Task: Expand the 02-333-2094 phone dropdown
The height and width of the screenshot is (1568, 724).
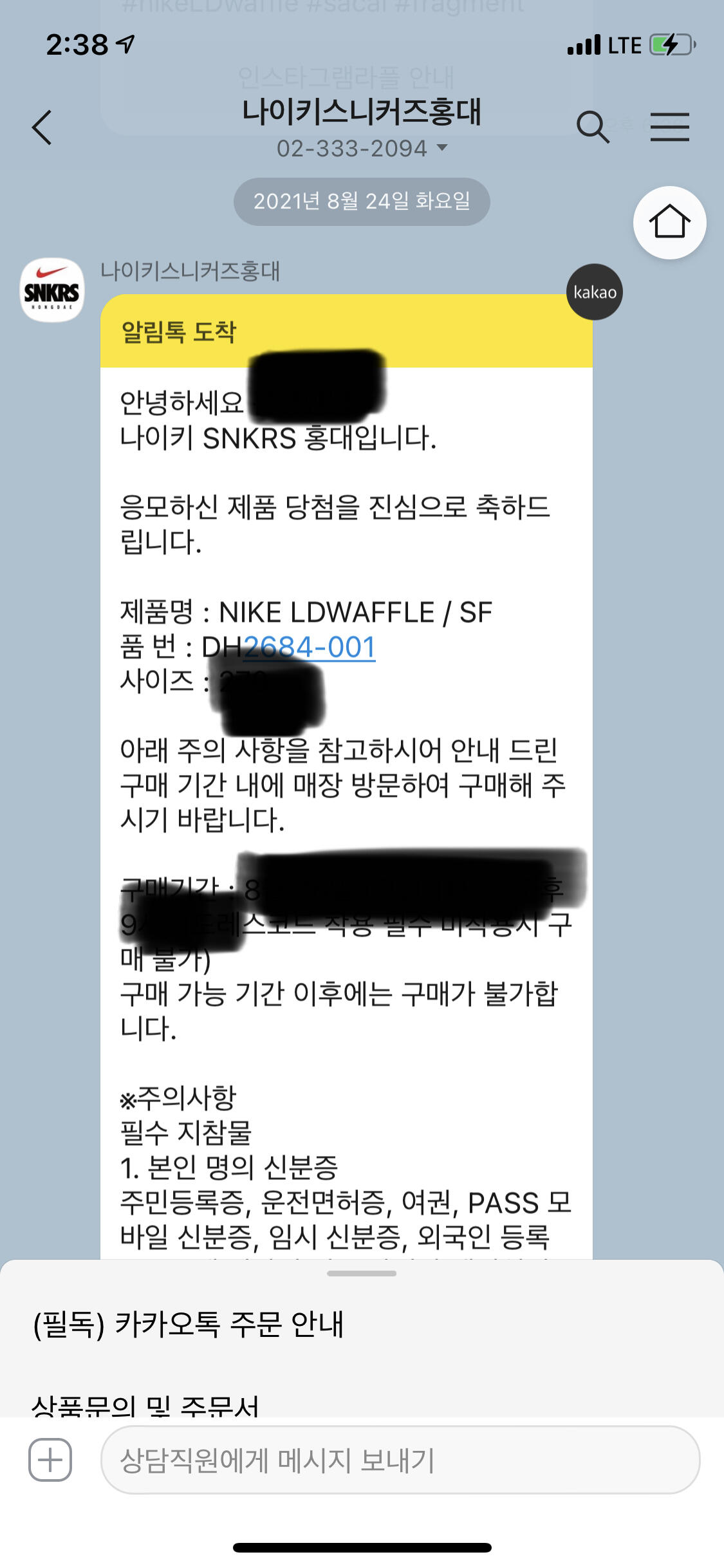Action: (362, 148)
